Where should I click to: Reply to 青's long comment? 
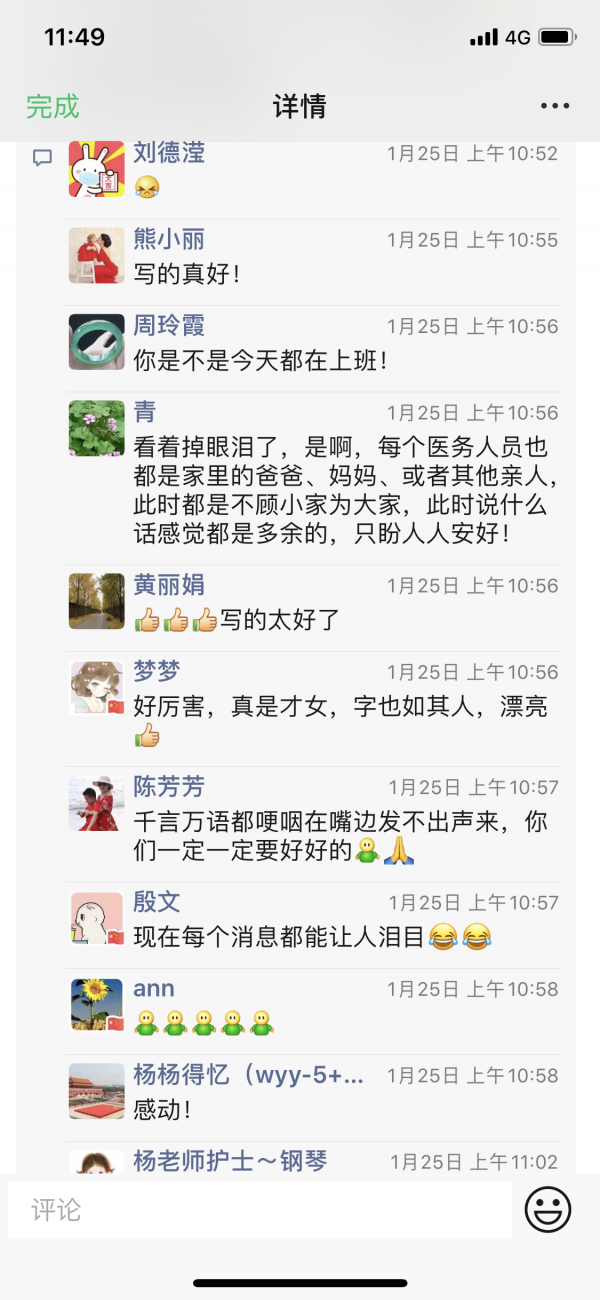pyautogui.click(x=340, y=490)
